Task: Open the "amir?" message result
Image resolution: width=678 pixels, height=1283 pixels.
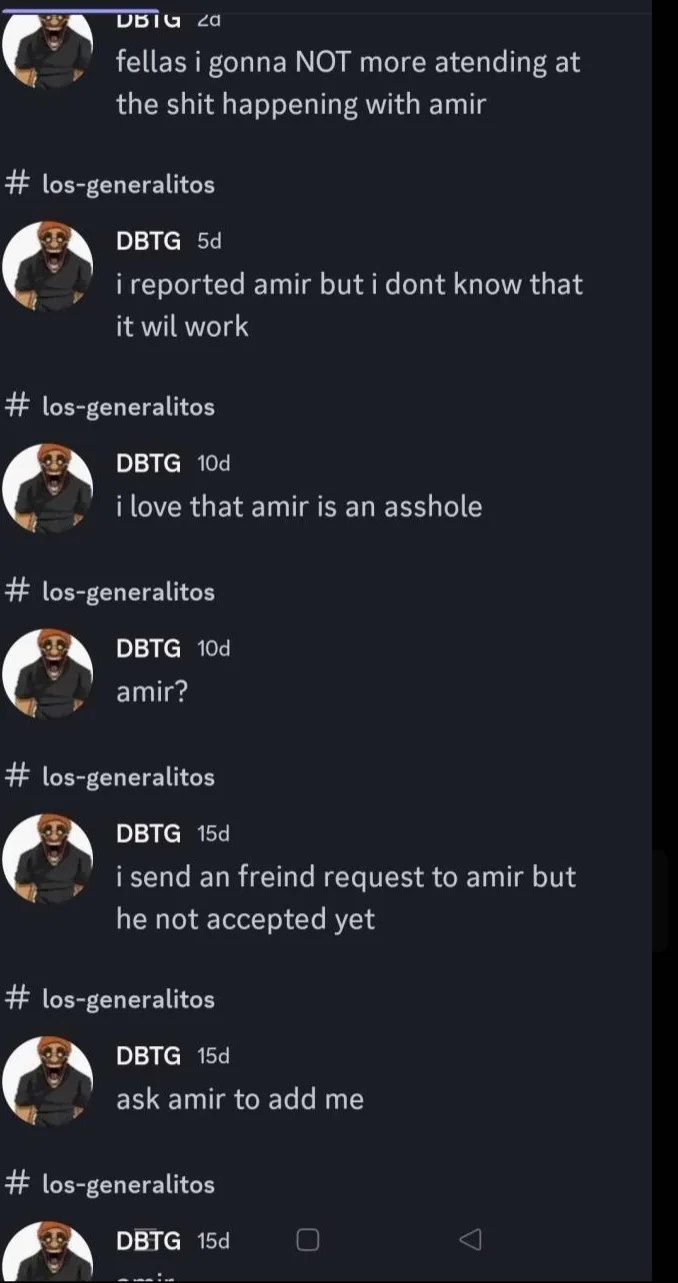Action: (152, 691)
